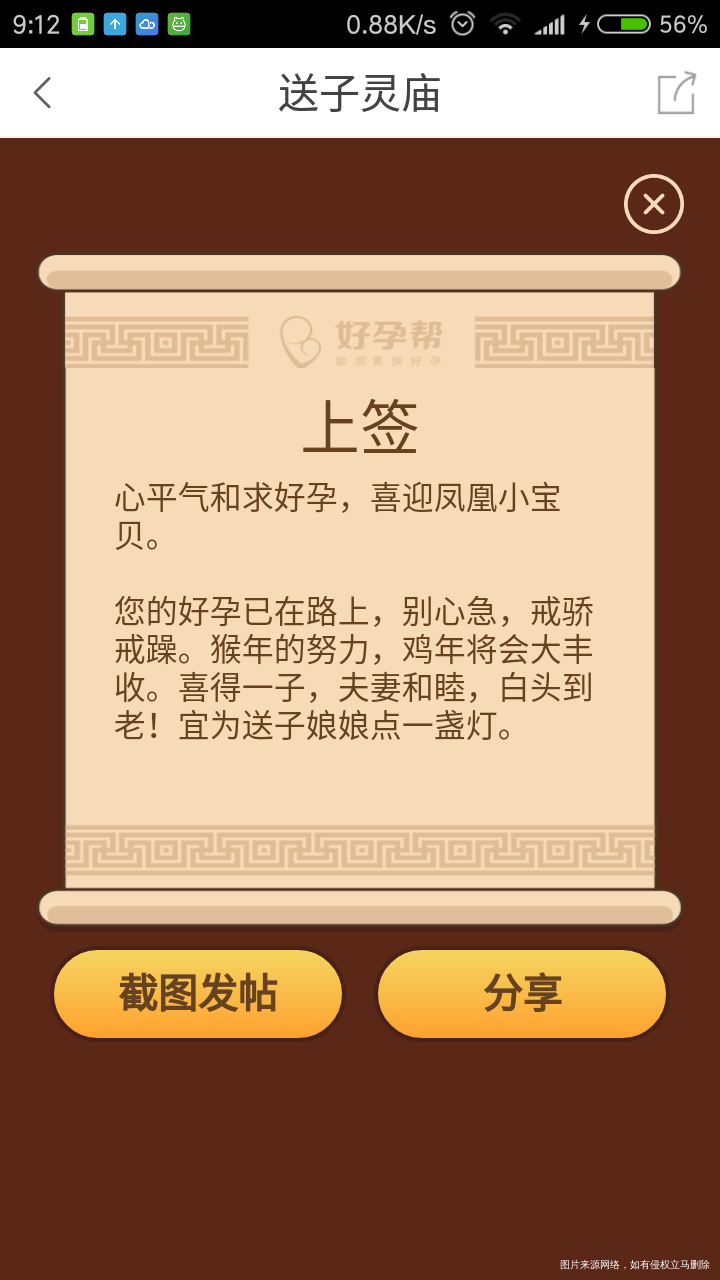Tap the signal strength bars indicator
The height and width of the screenshot is (1280, 720).
pos(552,20)
